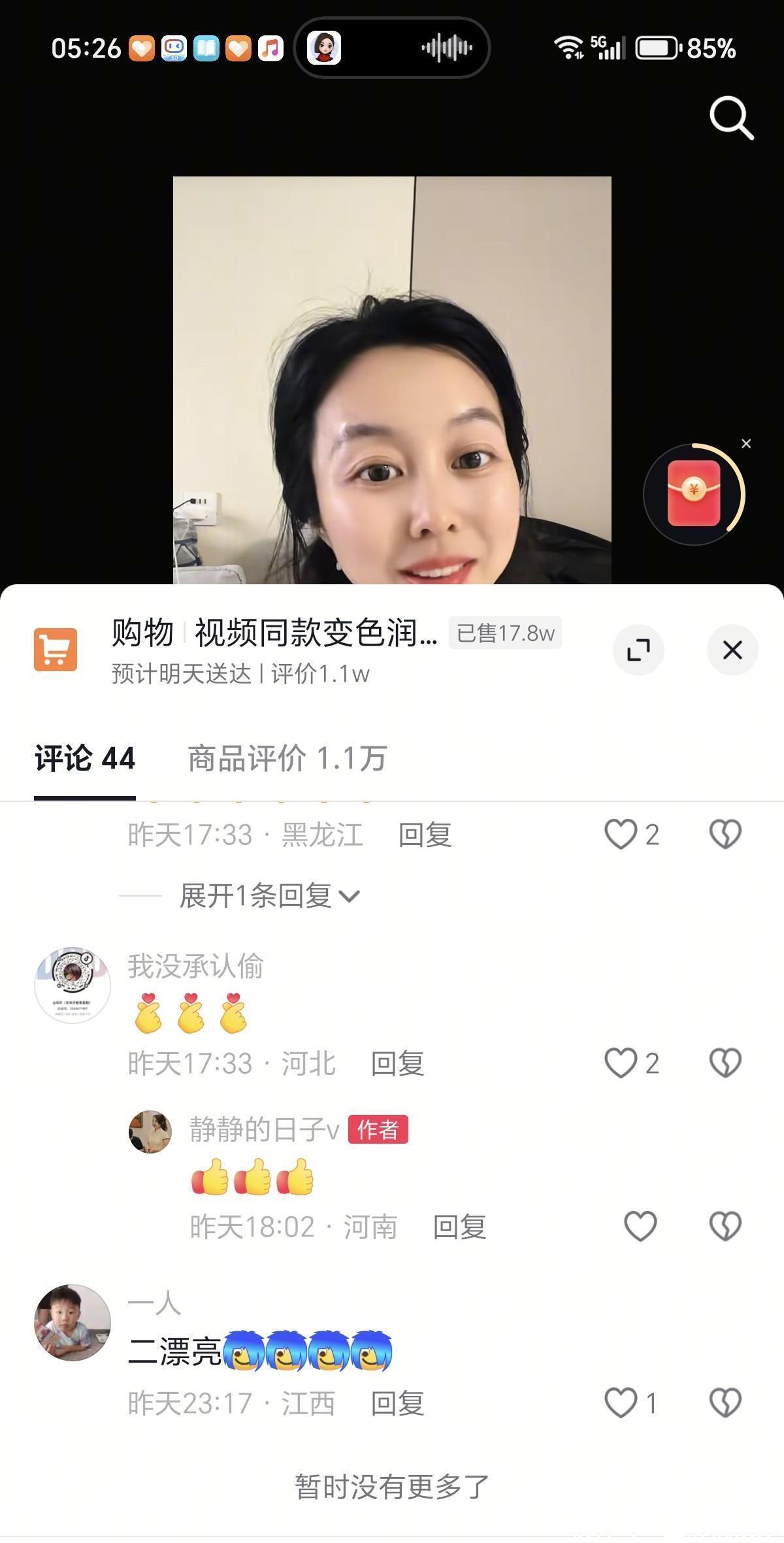The width and height of the screenshot is (784, 1543).
Task: Reply to 我没承认偷's comment
Action: [397, 1064]
